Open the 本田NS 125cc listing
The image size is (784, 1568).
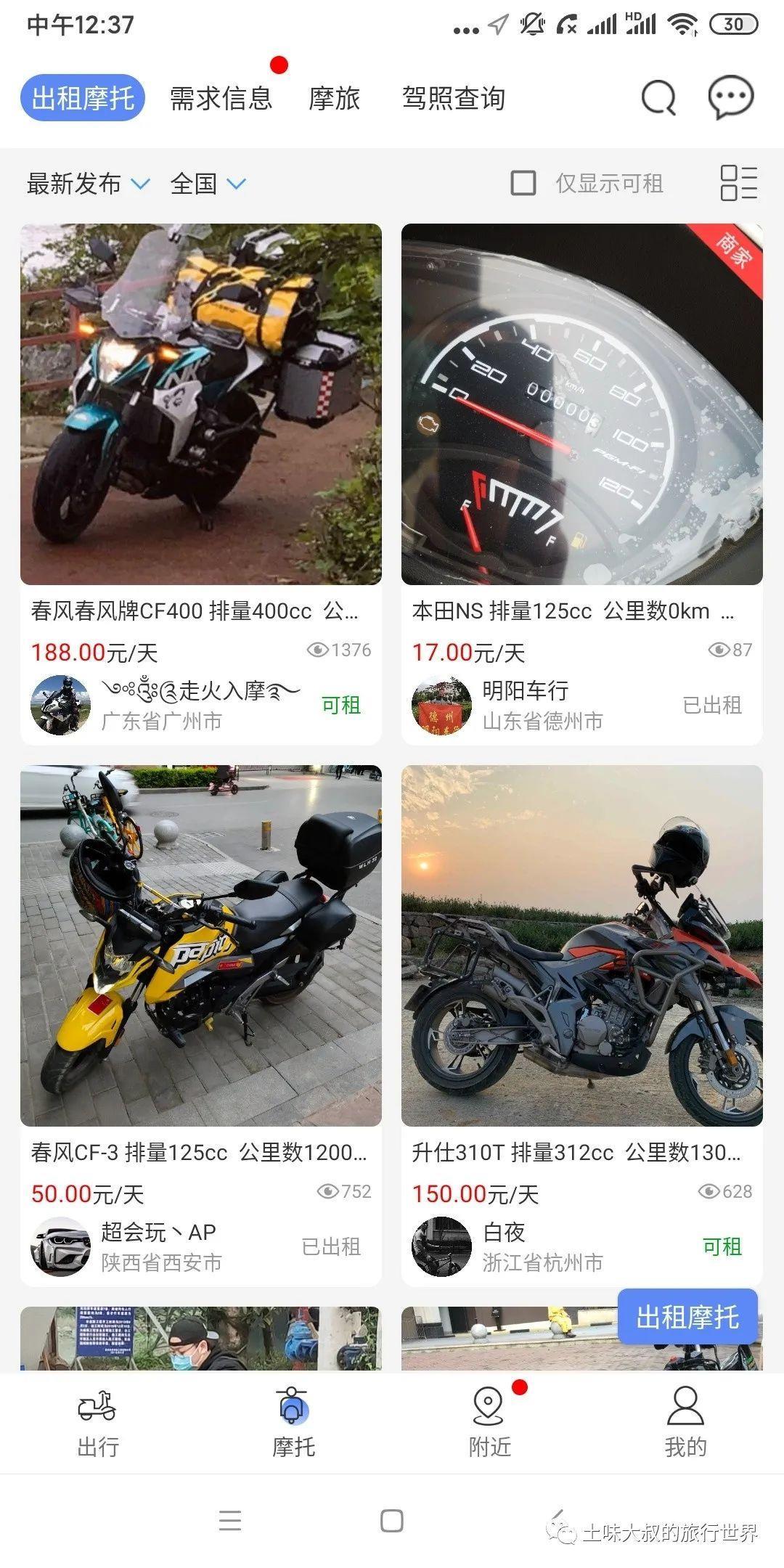click(x=581, y=405)
